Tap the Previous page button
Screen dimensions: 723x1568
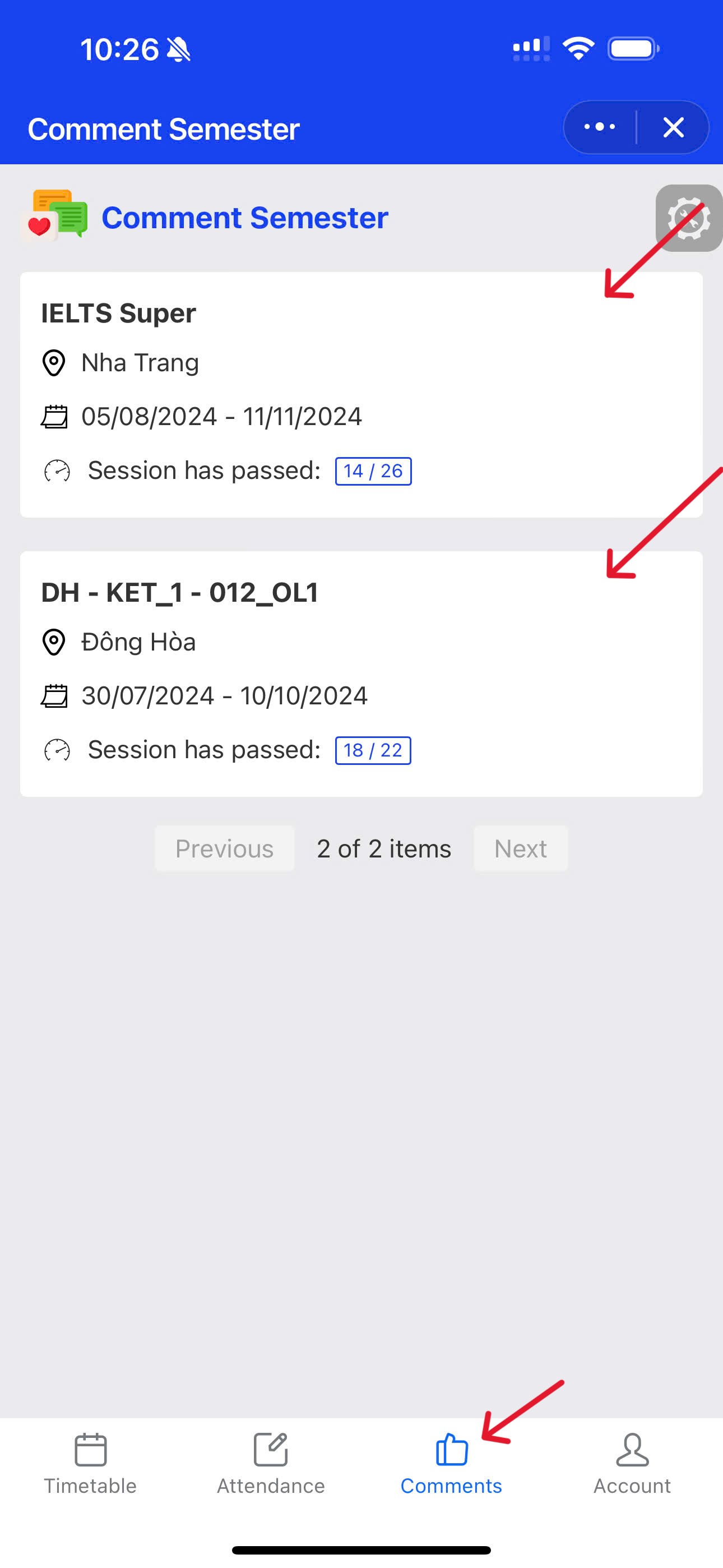coord(225,848)
